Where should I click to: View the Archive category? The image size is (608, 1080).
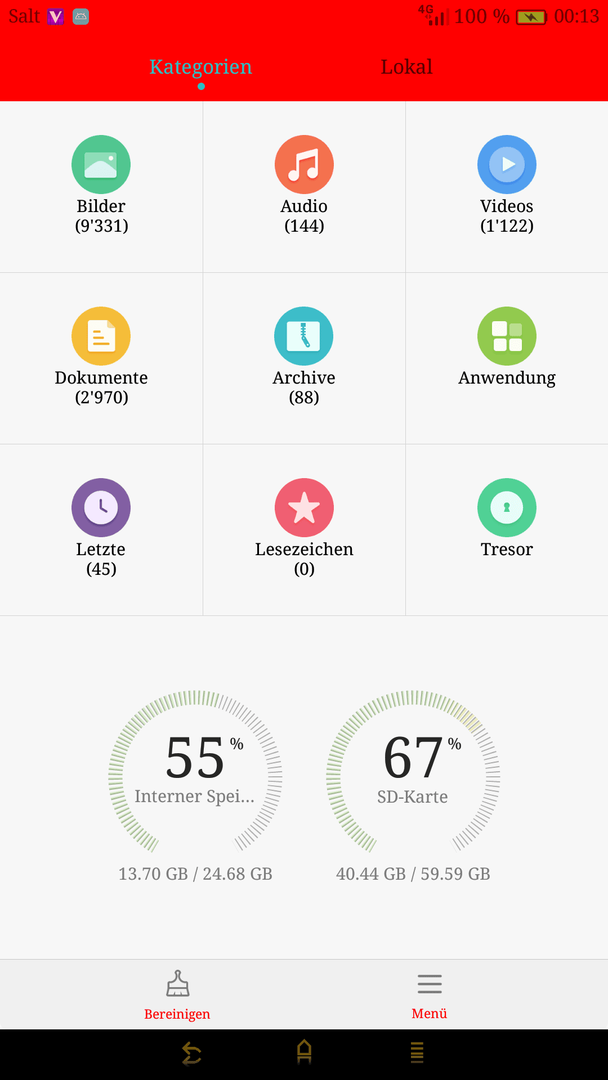tap(304, 358)
